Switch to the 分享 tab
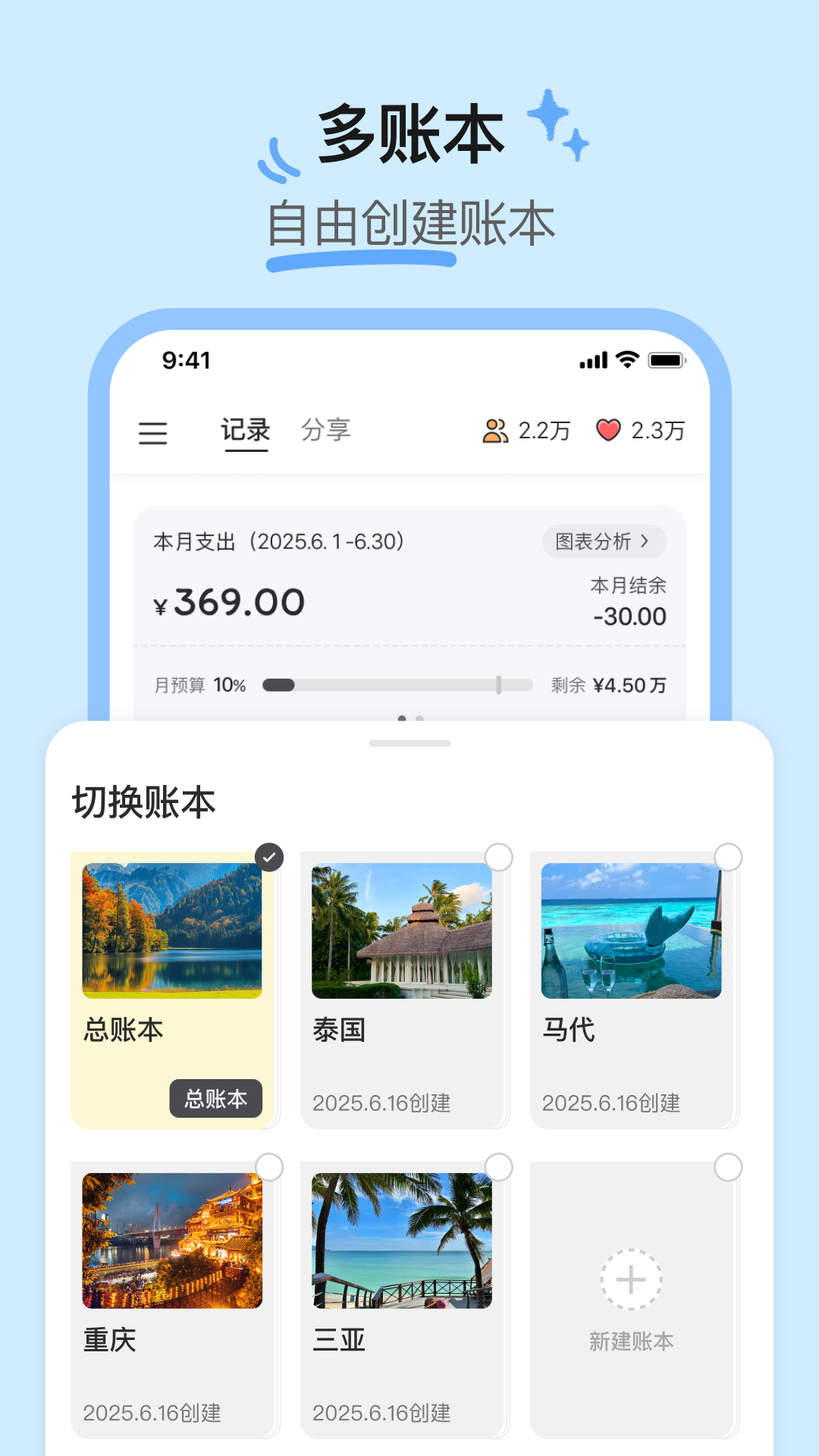 tap(326, 430)
